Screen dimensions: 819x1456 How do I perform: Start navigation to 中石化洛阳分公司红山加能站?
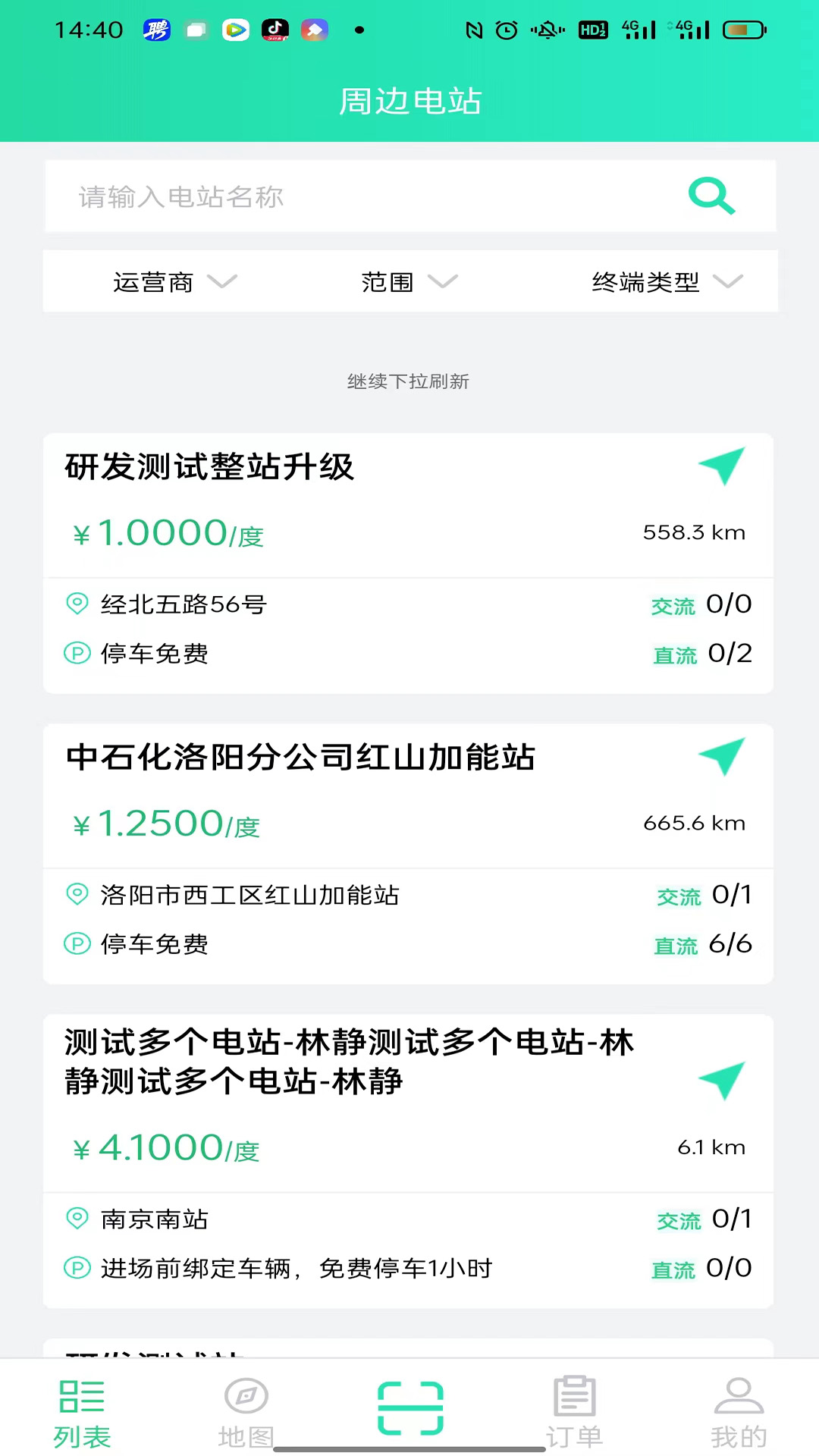click(x=722, y=757)
